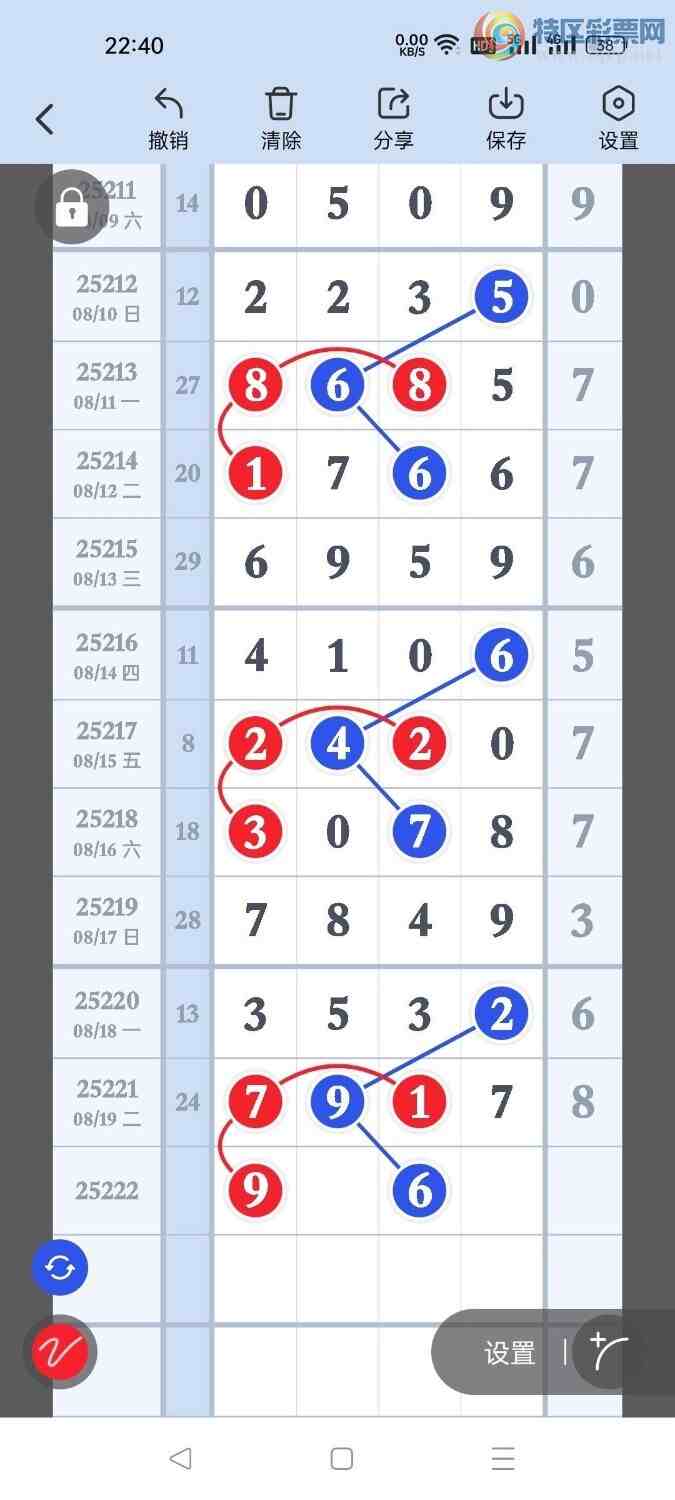Viewport: 675px width, 1500px height.
Task: Save the chart with 保存
Action: tap(506, 119)
